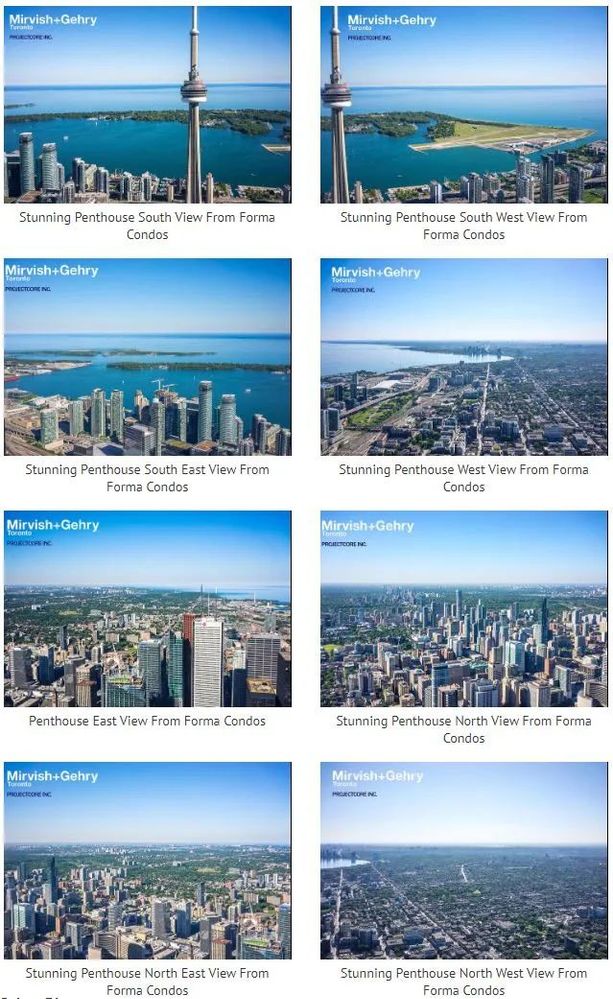Viewport: 613px width, 999px height.
Task: Enlarge the Penthouse West View photo
Action: pyautogui.click(x=464, y=357)
